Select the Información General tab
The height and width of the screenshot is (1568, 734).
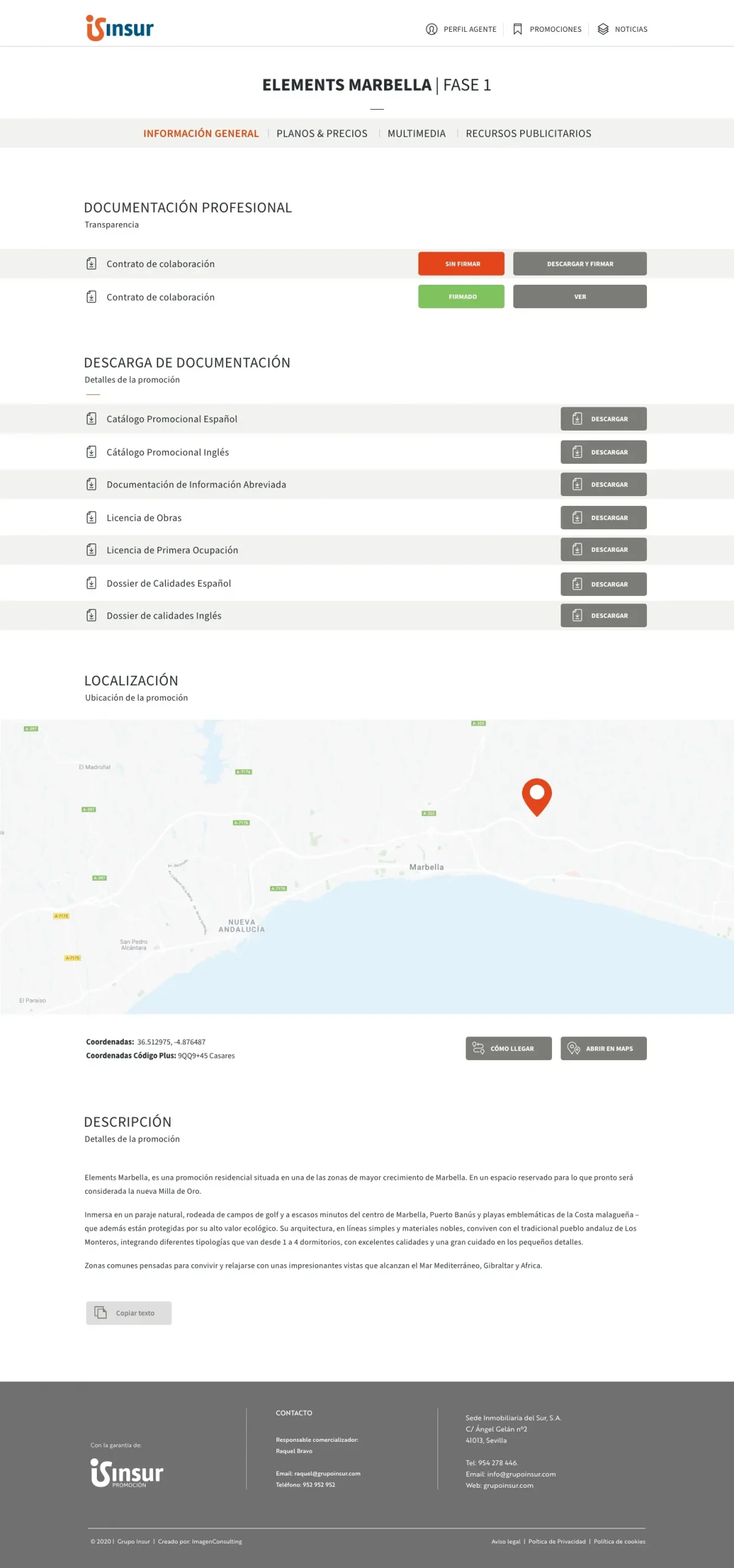[x=201, y=134]
